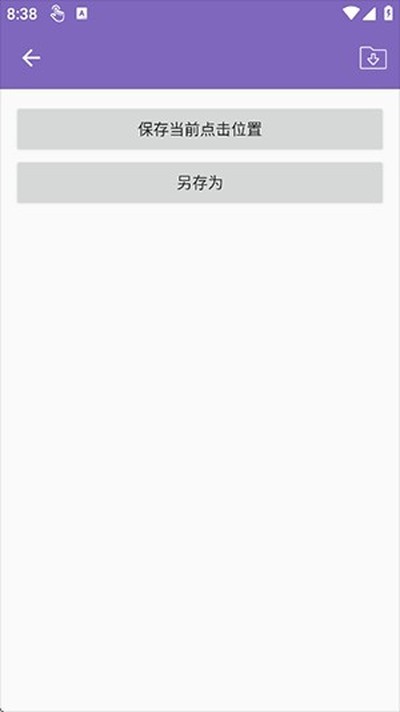Go back using the arrow icon
The width and height of the screenshot is (400, 712).
point(31,58)
